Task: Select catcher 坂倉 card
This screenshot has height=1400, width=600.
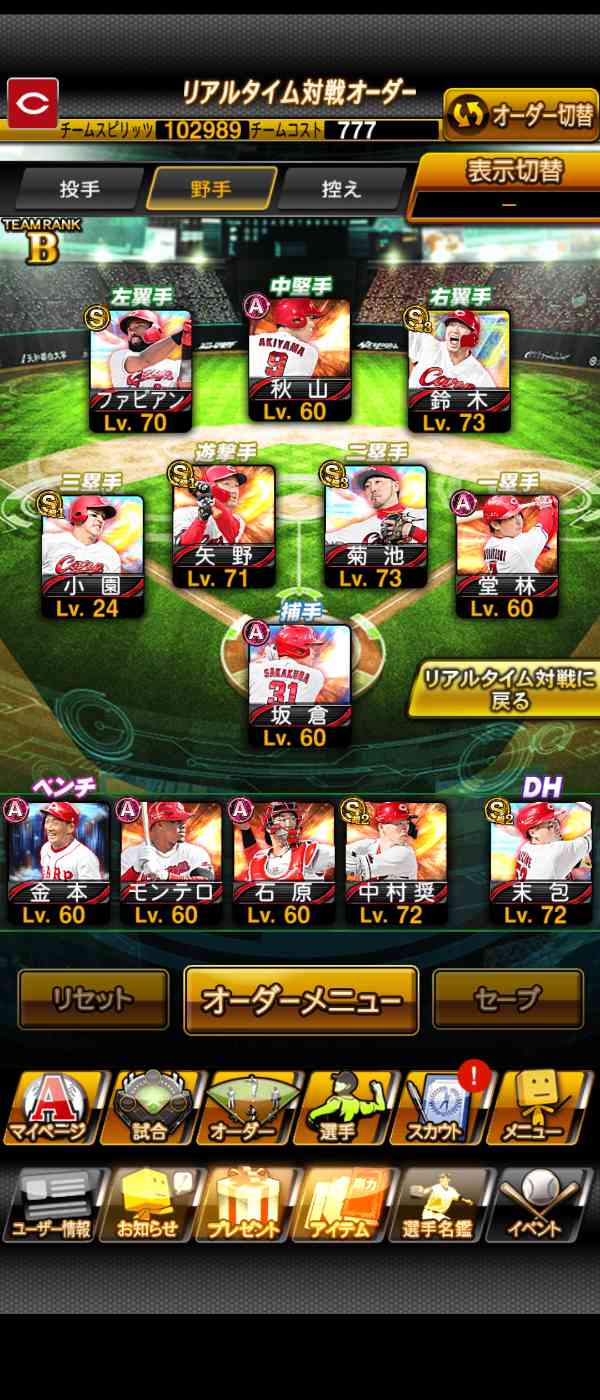Action: pyautogui.click(x=299, y=685)
